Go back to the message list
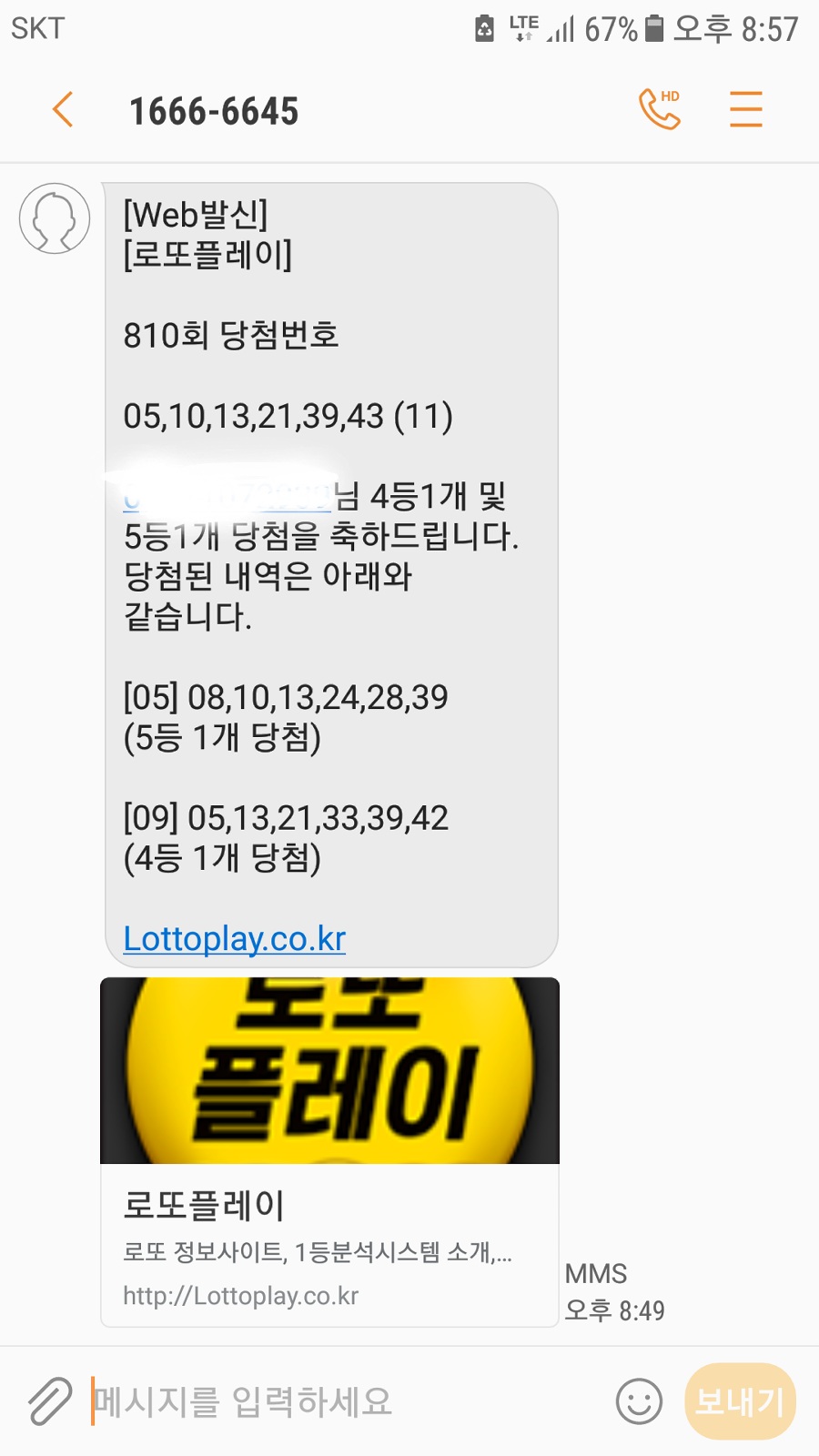 coord(62,110)
